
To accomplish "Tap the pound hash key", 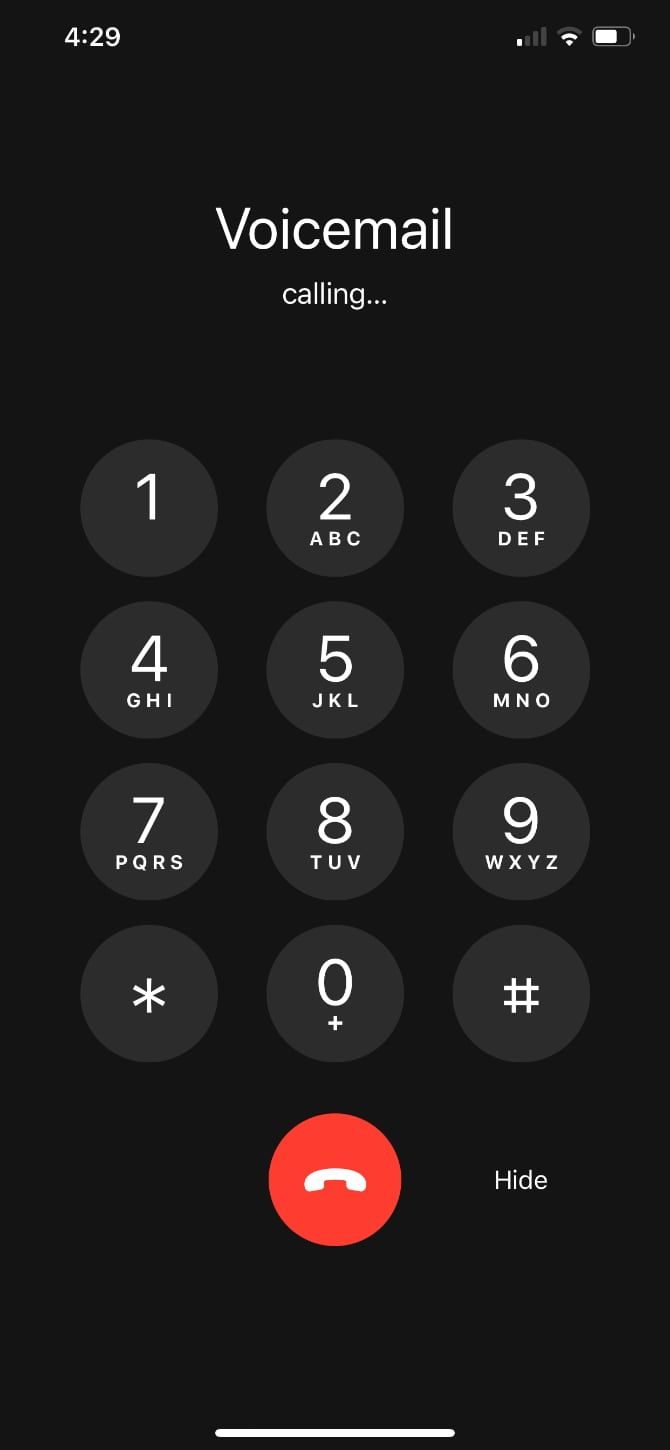I will pos(521,994).
